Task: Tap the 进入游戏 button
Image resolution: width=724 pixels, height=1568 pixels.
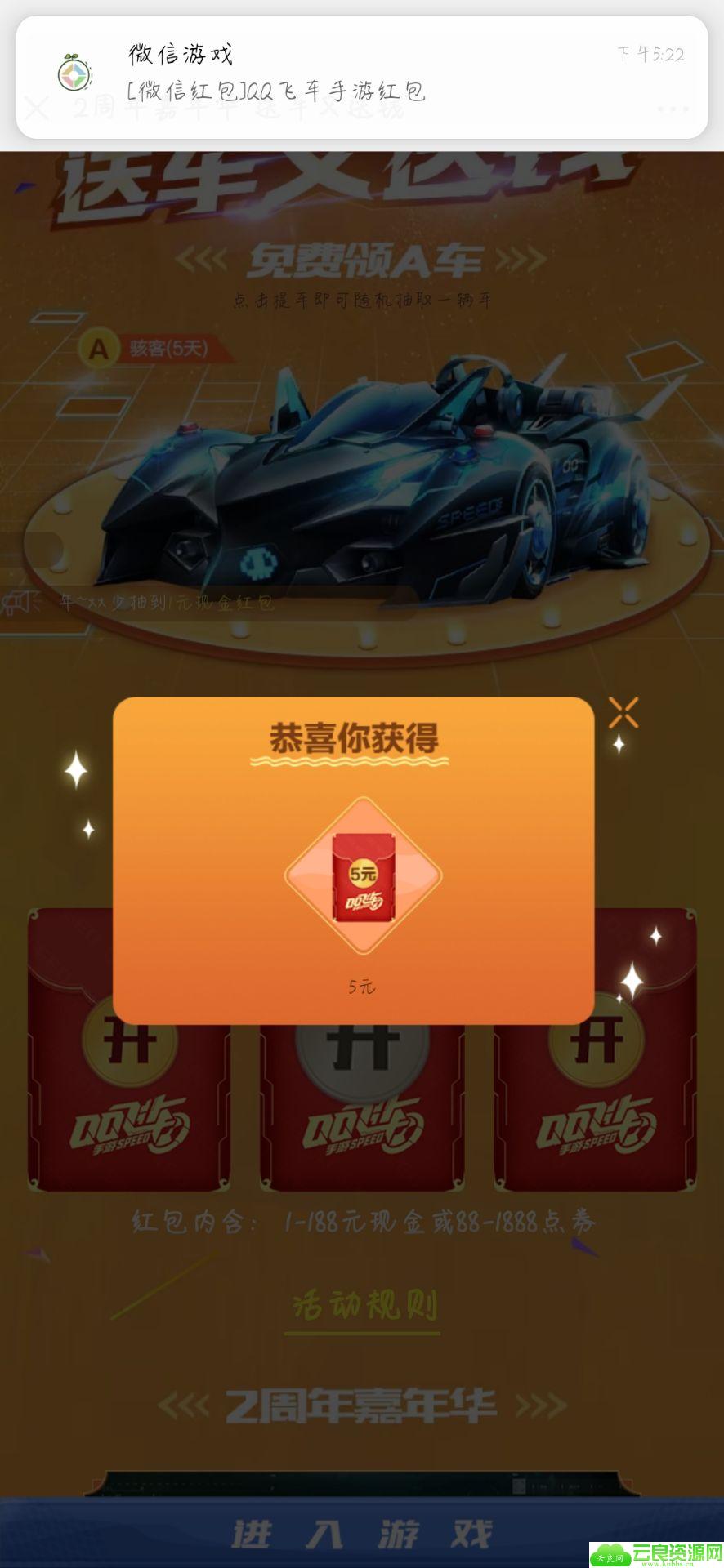Action: click(x=361, y=1534)
